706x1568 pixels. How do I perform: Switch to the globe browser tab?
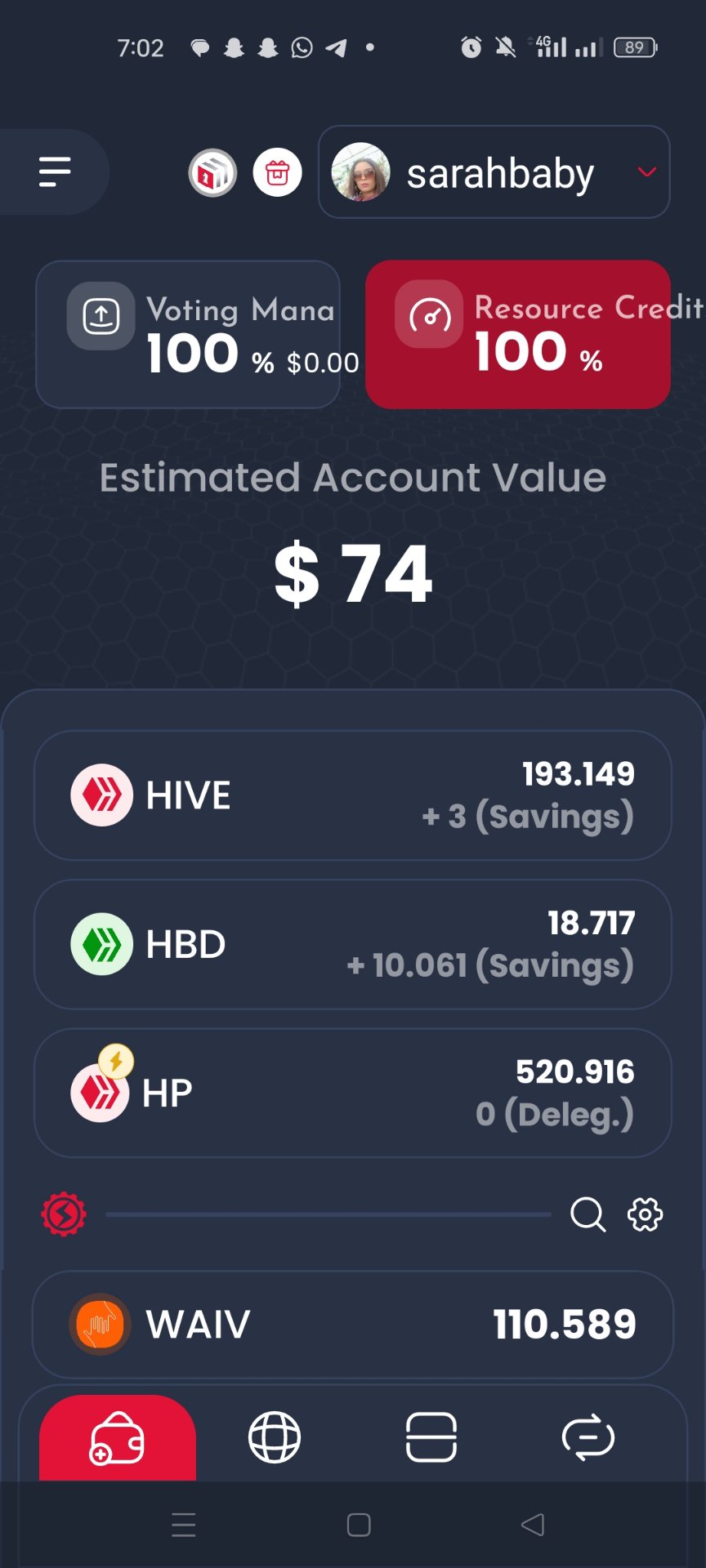point(275,1437)
